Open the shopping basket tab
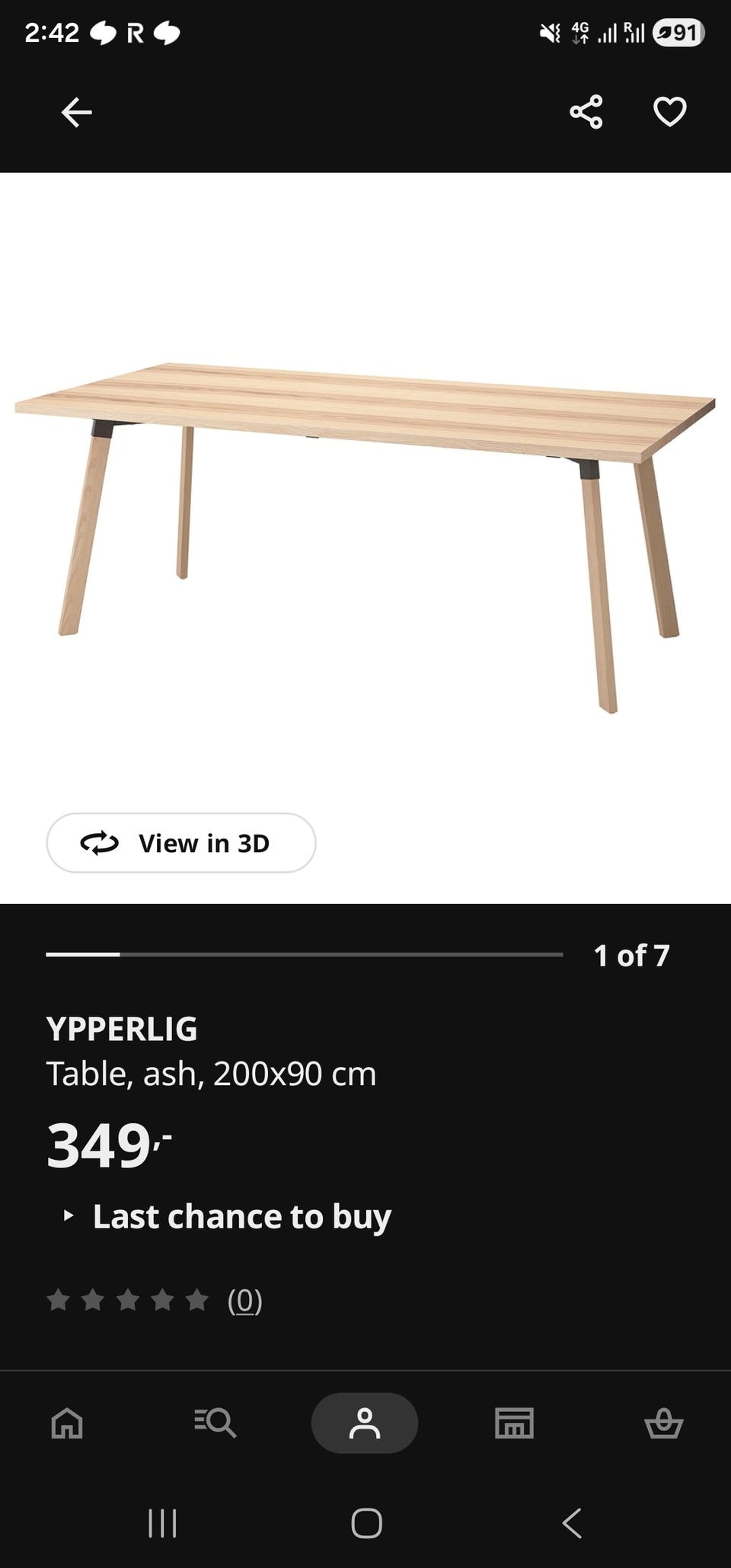The image size is (731, 1568). click(x=663, y=1423)
